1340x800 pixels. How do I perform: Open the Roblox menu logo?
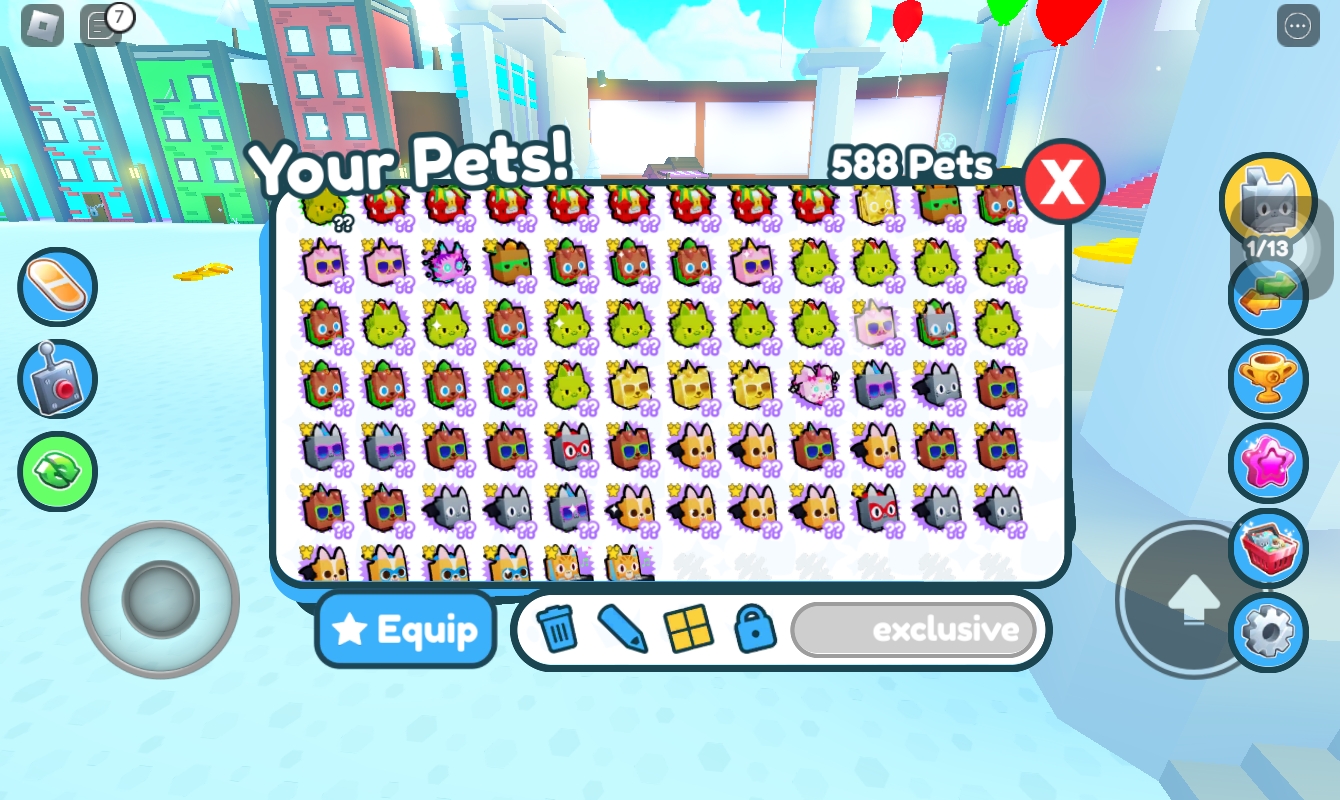tap(43, 25)
